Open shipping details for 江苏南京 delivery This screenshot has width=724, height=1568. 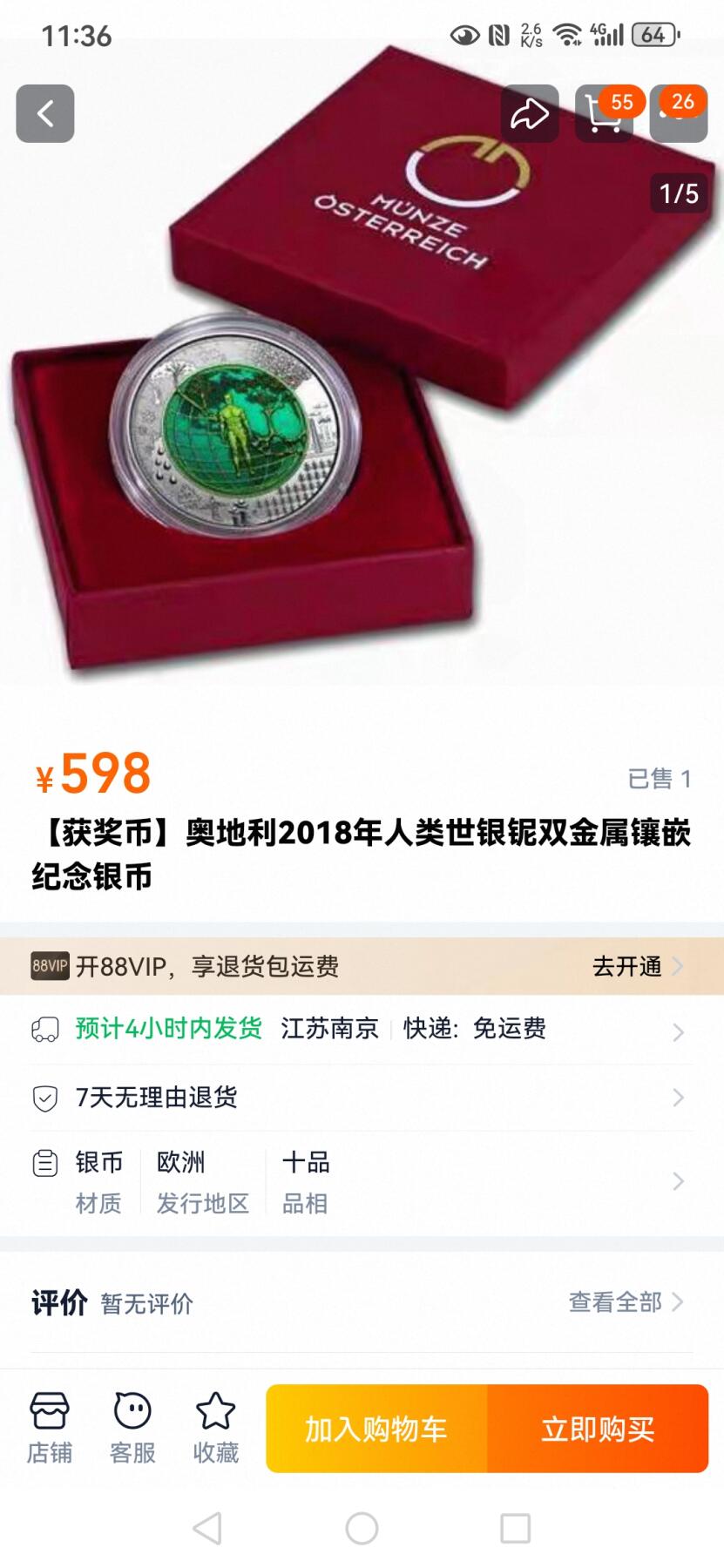click(x=362, y=1030)
